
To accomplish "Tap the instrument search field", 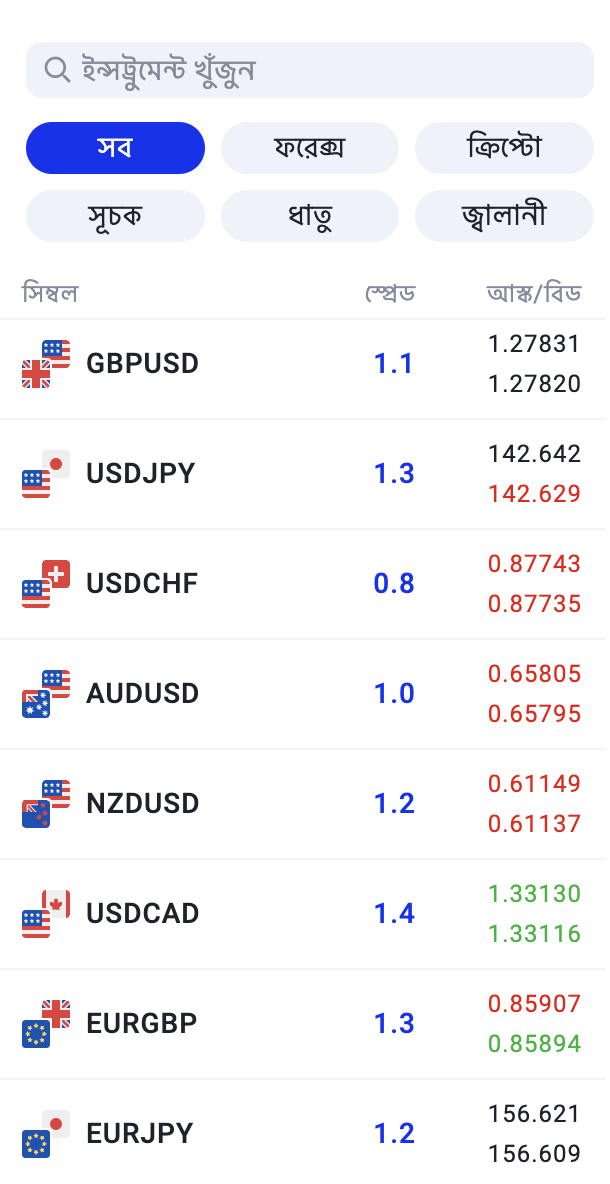I will pyautogui.click(x=310, y=70).
